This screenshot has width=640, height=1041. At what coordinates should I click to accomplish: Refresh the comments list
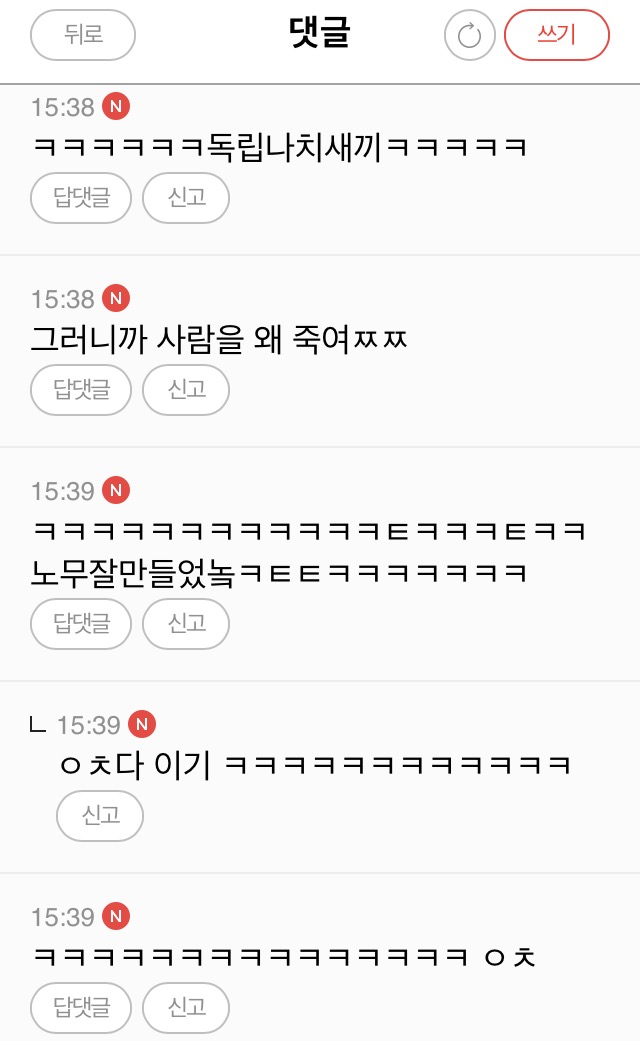(469, 36)
